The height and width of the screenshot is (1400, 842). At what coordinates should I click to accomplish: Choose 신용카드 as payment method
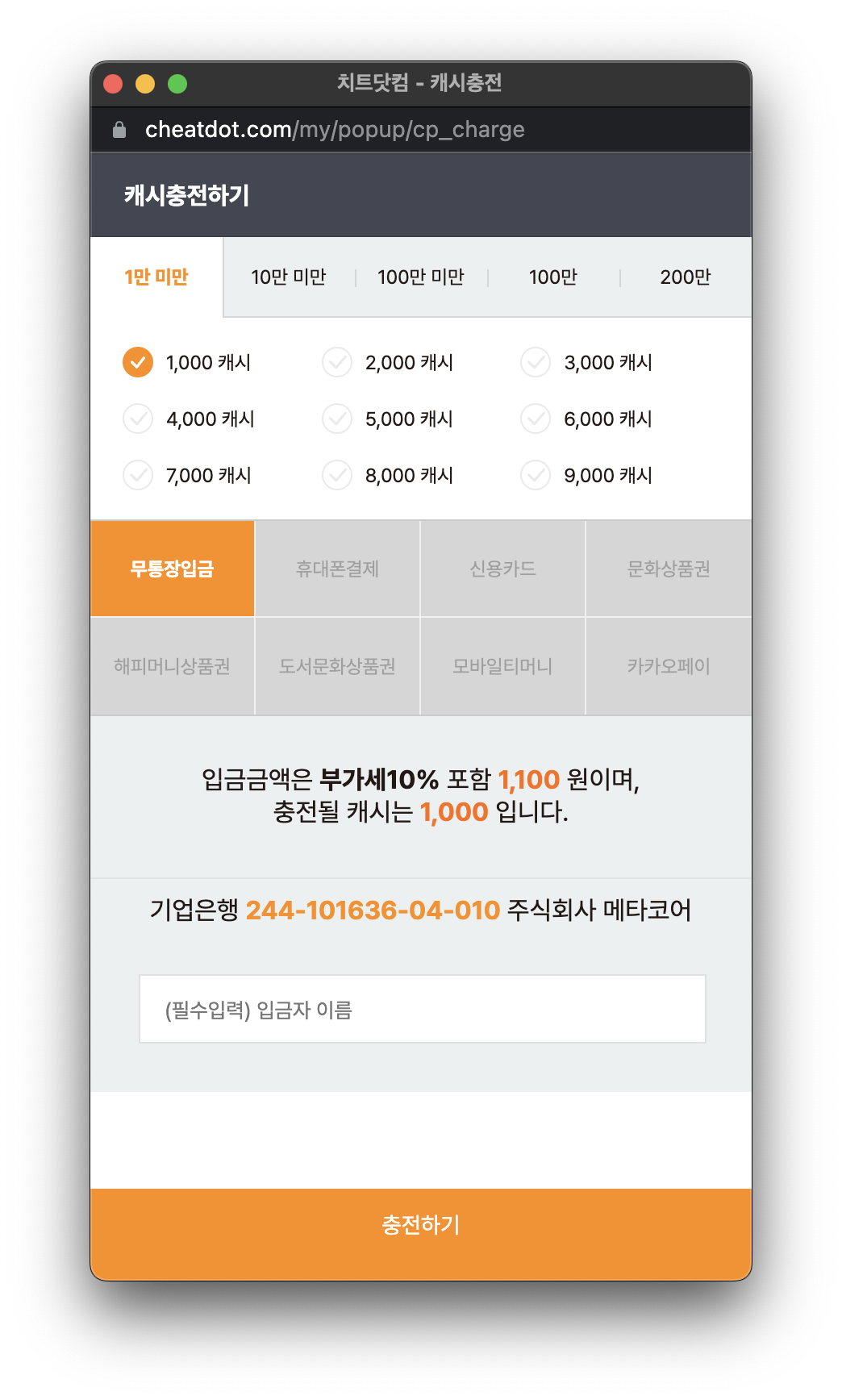pyautogui.click(x=502, y=569)
